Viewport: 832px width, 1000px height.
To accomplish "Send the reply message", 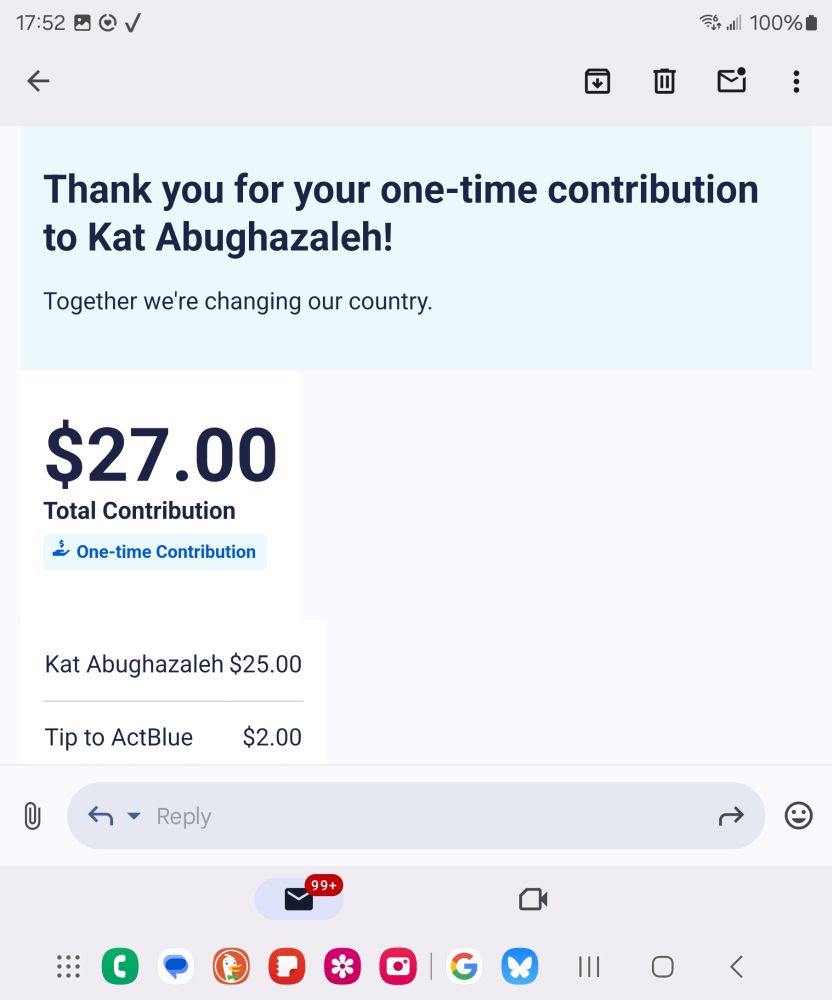I will (731, 816).
